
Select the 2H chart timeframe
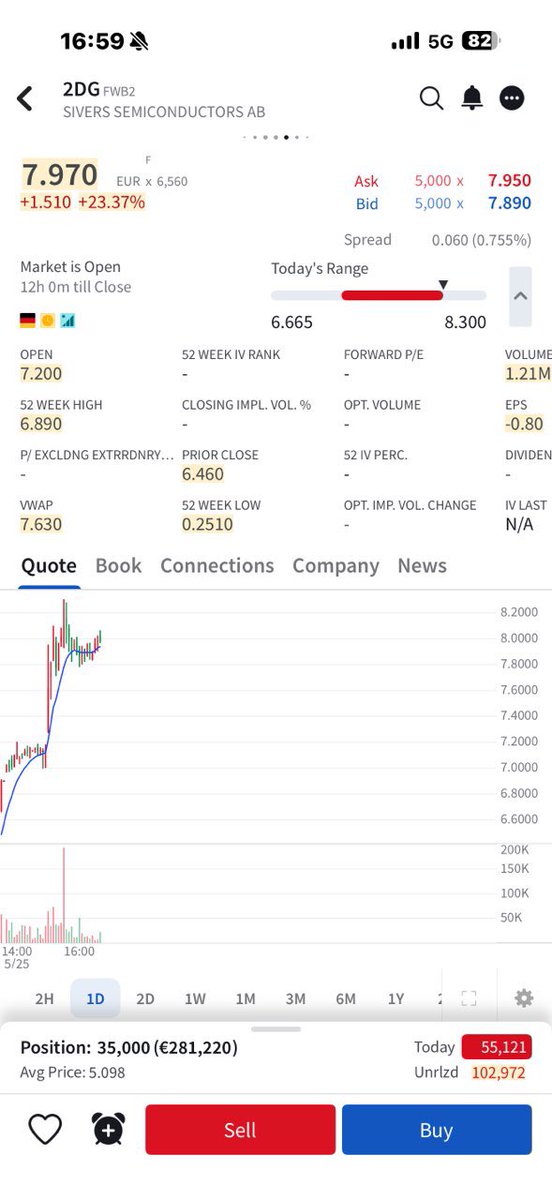(x=45, y=998)
